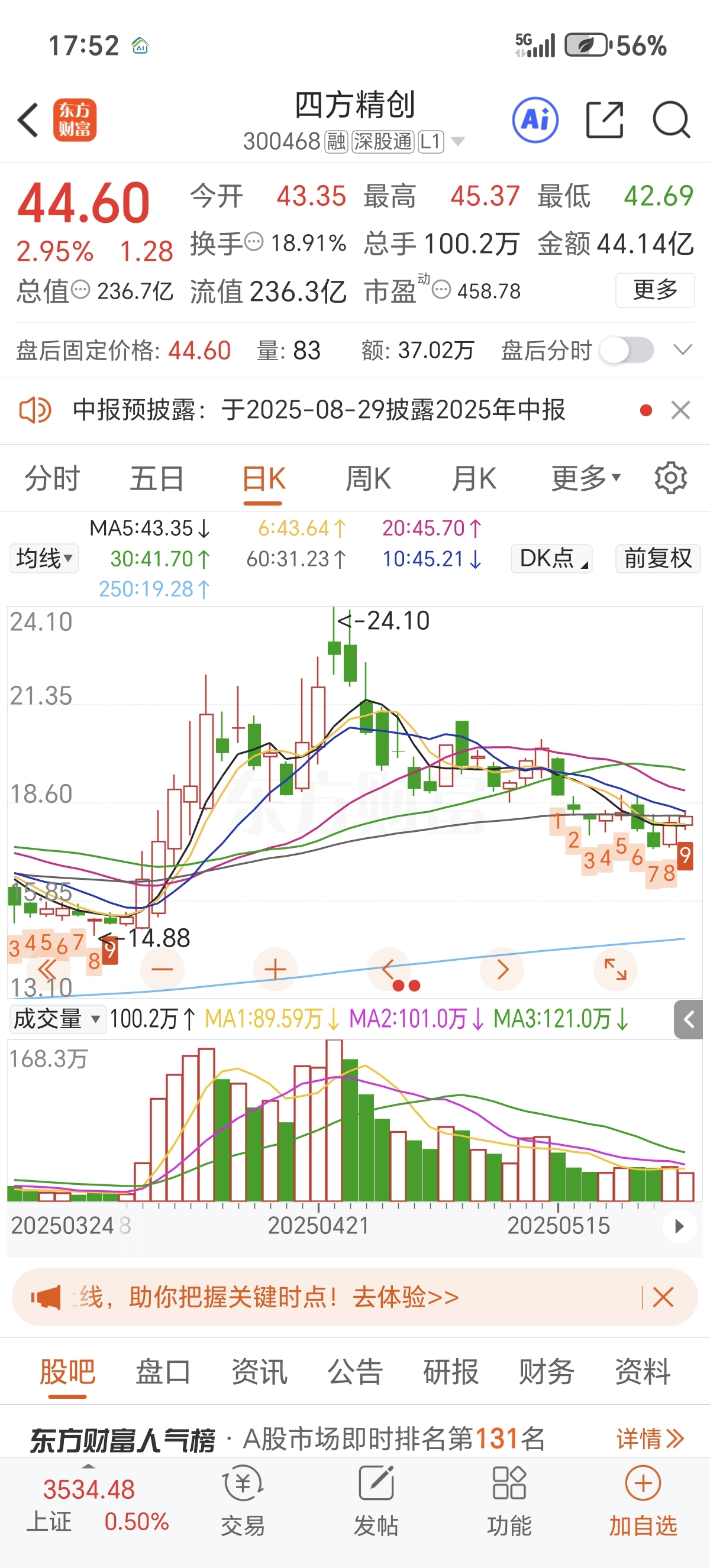710x1568 pixels.
Task: Switch to the 分时 chart tab
Action: pyautogui.click(x=53, y=478)
